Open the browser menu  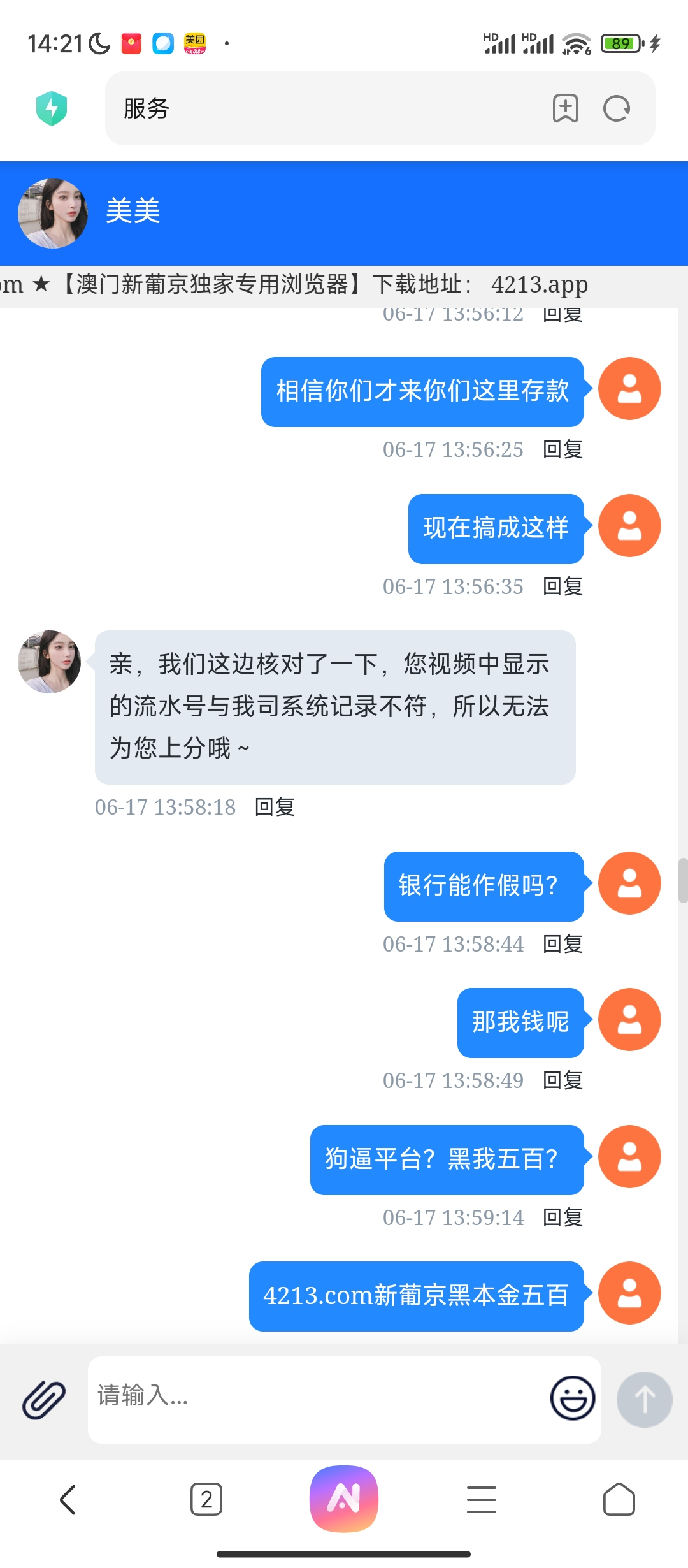point(482,1499)
